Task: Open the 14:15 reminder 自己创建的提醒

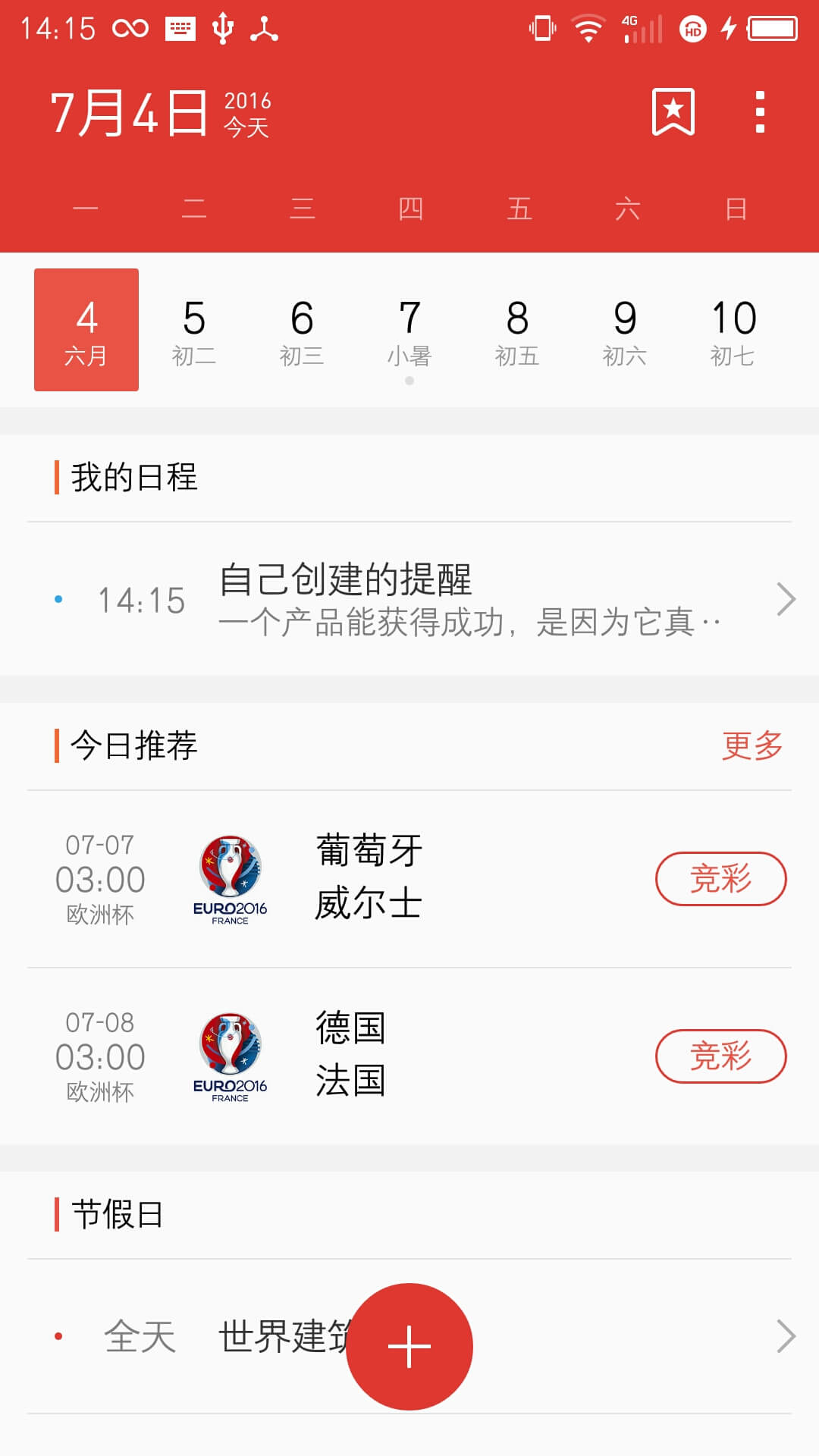Action: [x=409, y=600]
